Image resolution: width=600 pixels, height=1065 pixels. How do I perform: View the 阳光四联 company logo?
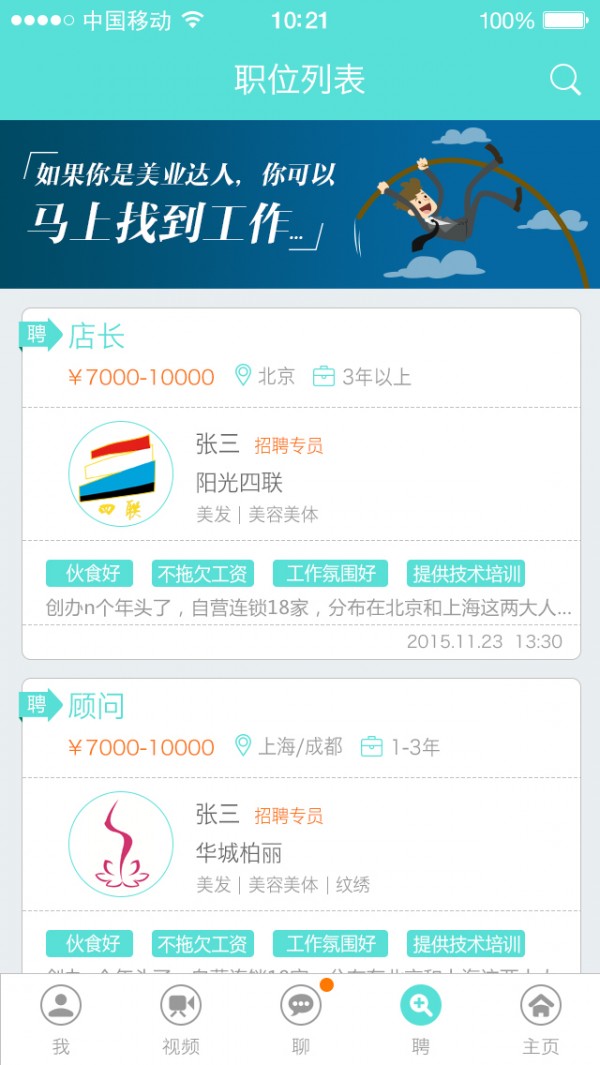[x=120, y=474]
